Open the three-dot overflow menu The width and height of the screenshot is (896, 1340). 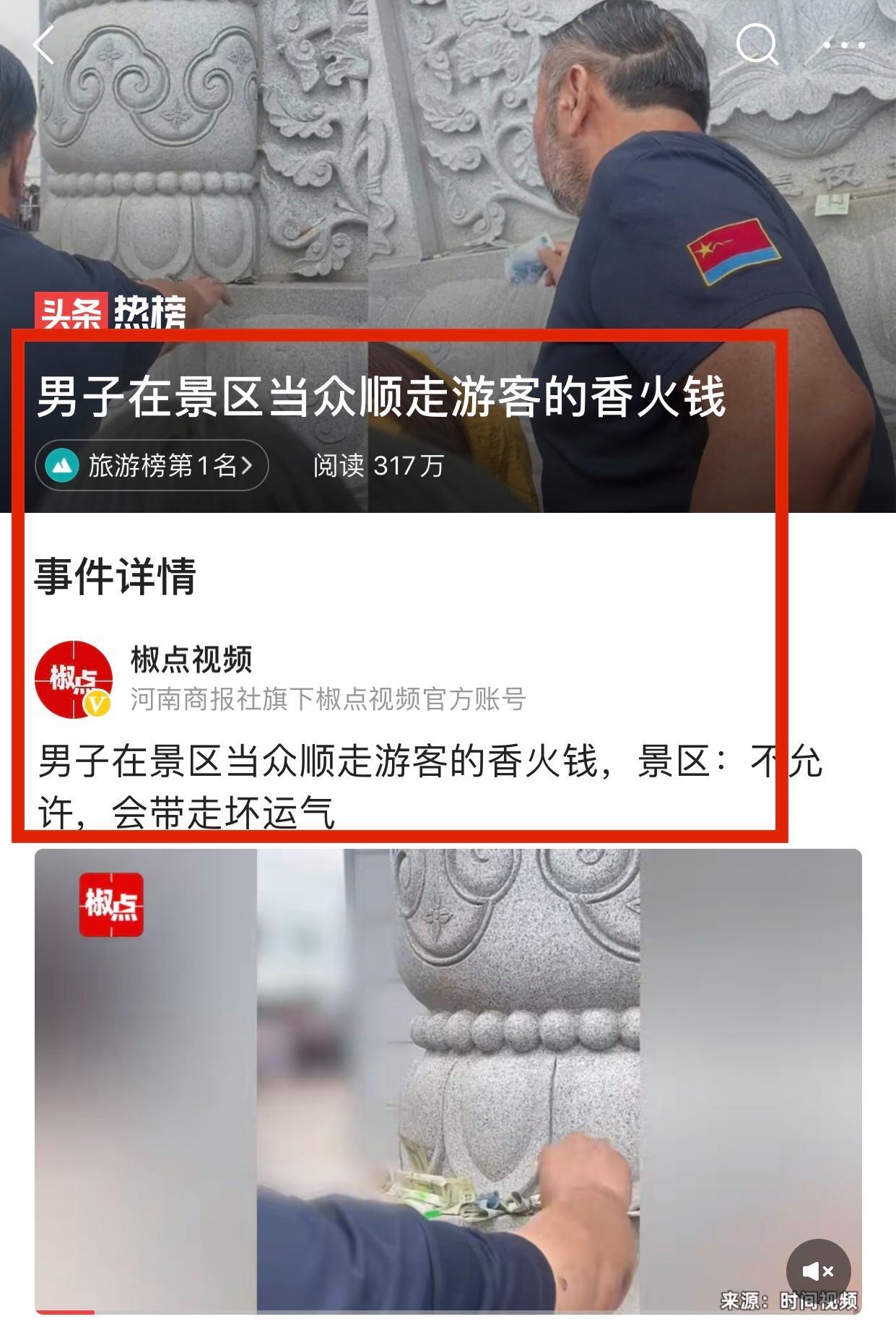pyautogui.click(x=844, y=45)
